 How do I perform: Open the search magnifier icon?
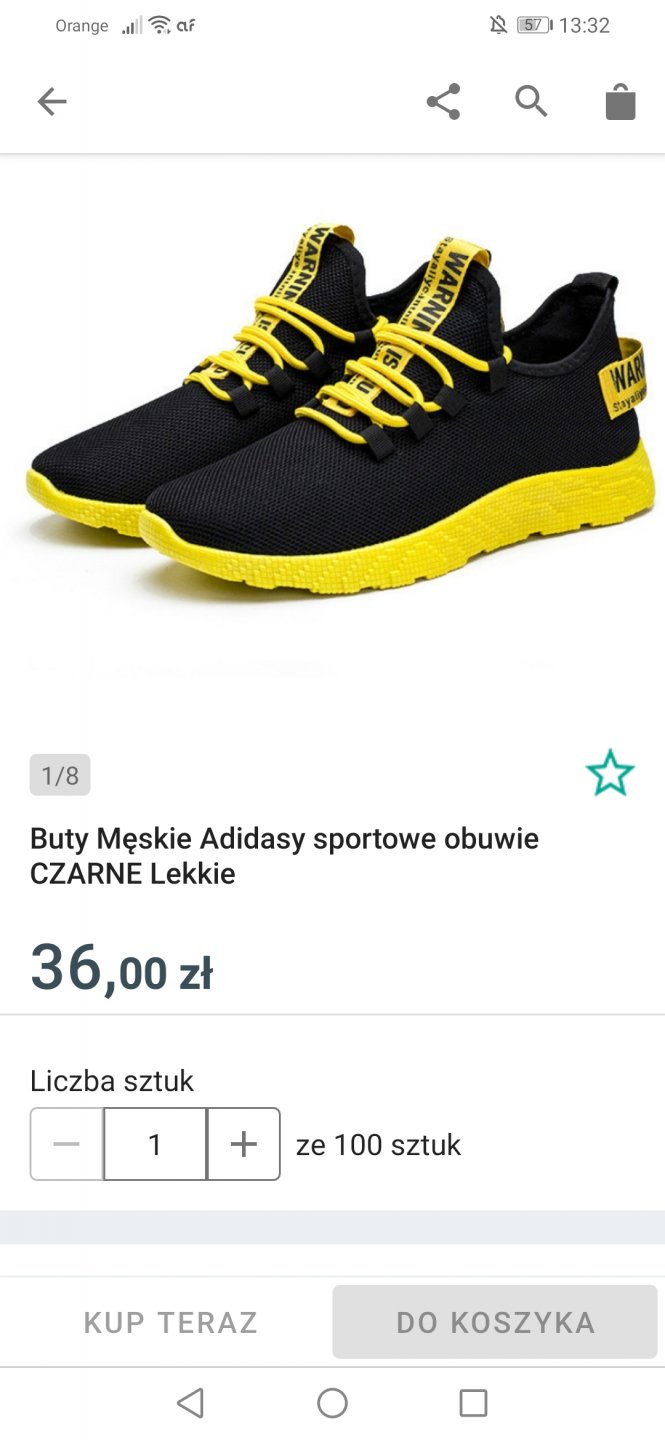531,101
